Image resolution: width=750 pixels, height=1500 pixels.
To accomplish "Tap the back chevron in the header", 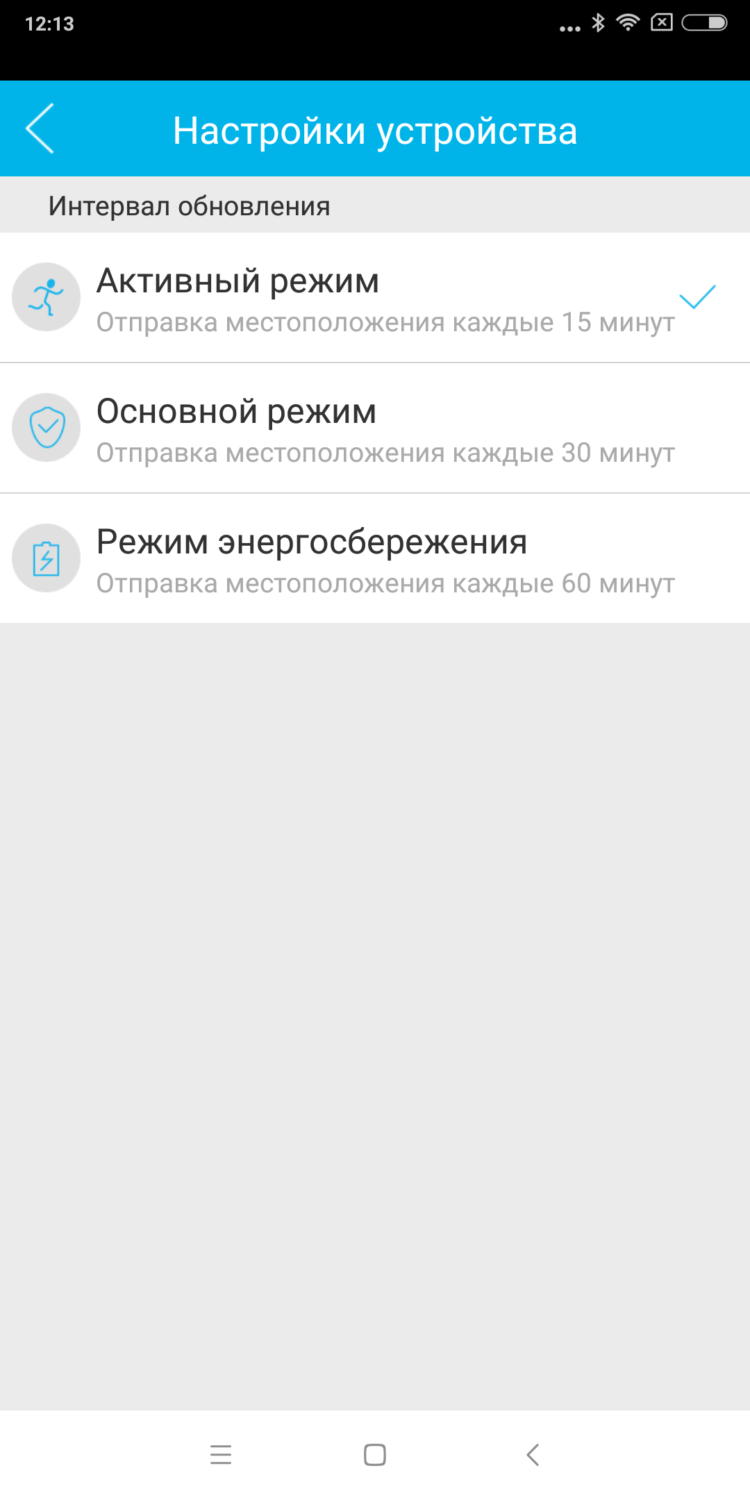I will tap(38, 128).
